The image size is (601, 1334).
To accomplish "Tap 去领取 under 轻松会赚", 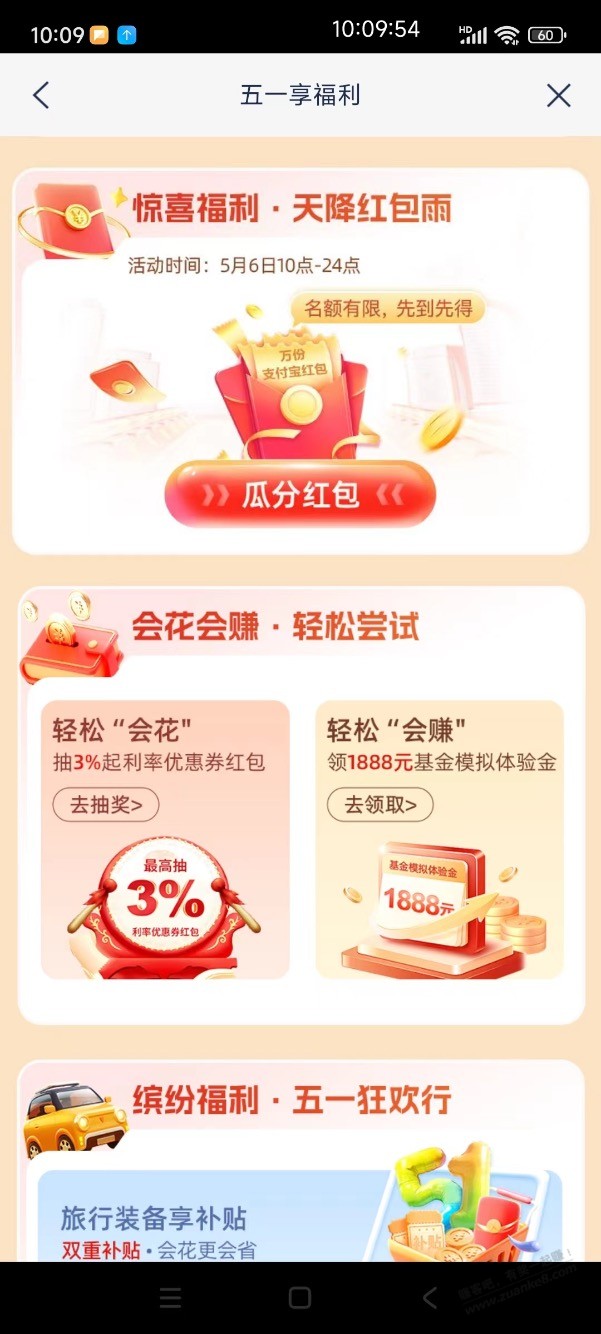I will (x=380, y=803).
